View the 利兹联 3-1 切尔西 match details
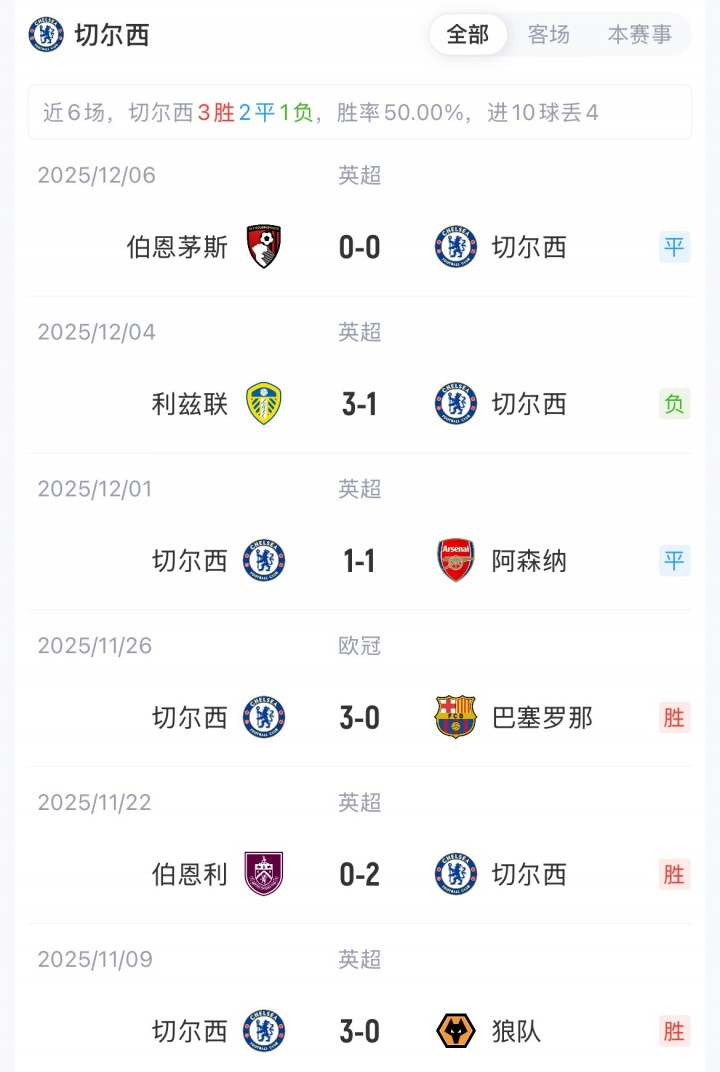Image resolution: width=720 pixels, height=1072 pixels. 360,404
